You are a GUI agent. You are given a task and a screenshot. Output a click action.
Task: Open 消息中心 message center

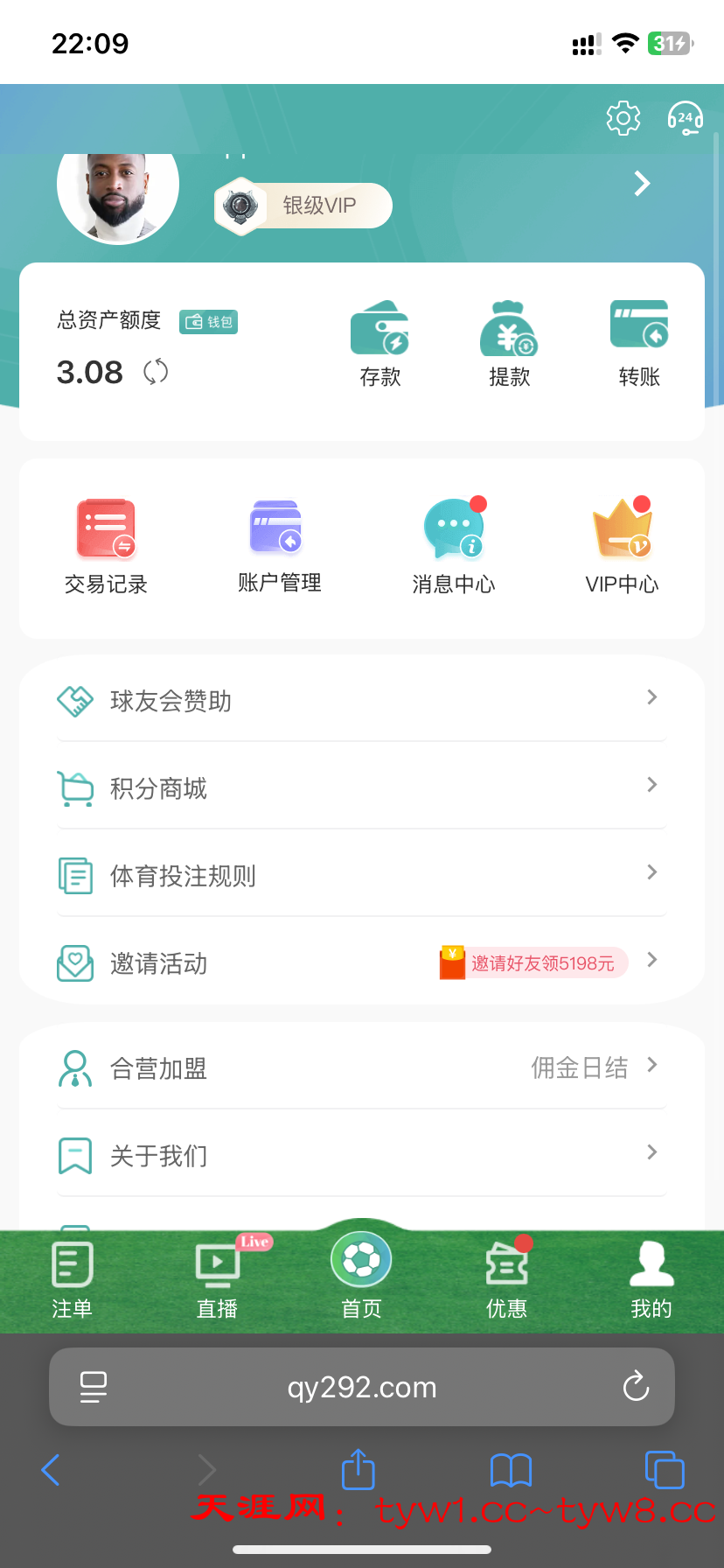coord(453,545)
